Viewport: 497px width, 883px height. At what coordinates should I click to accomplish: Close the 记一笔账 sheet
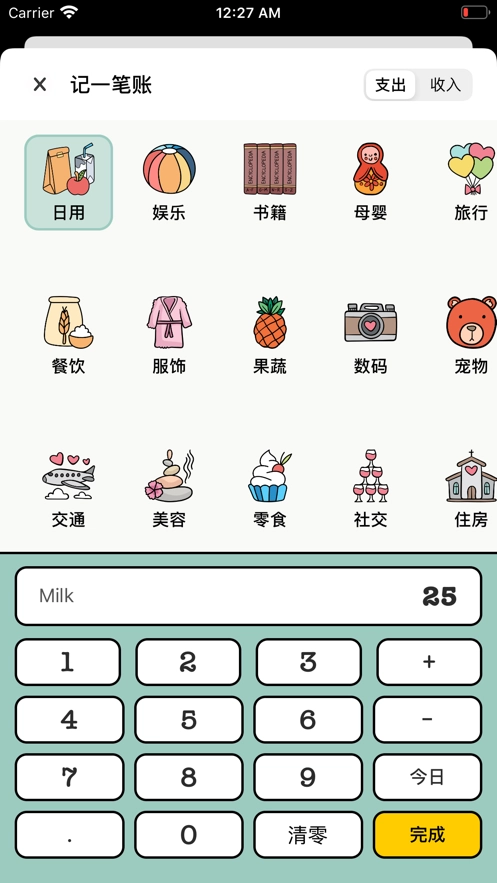39,84
